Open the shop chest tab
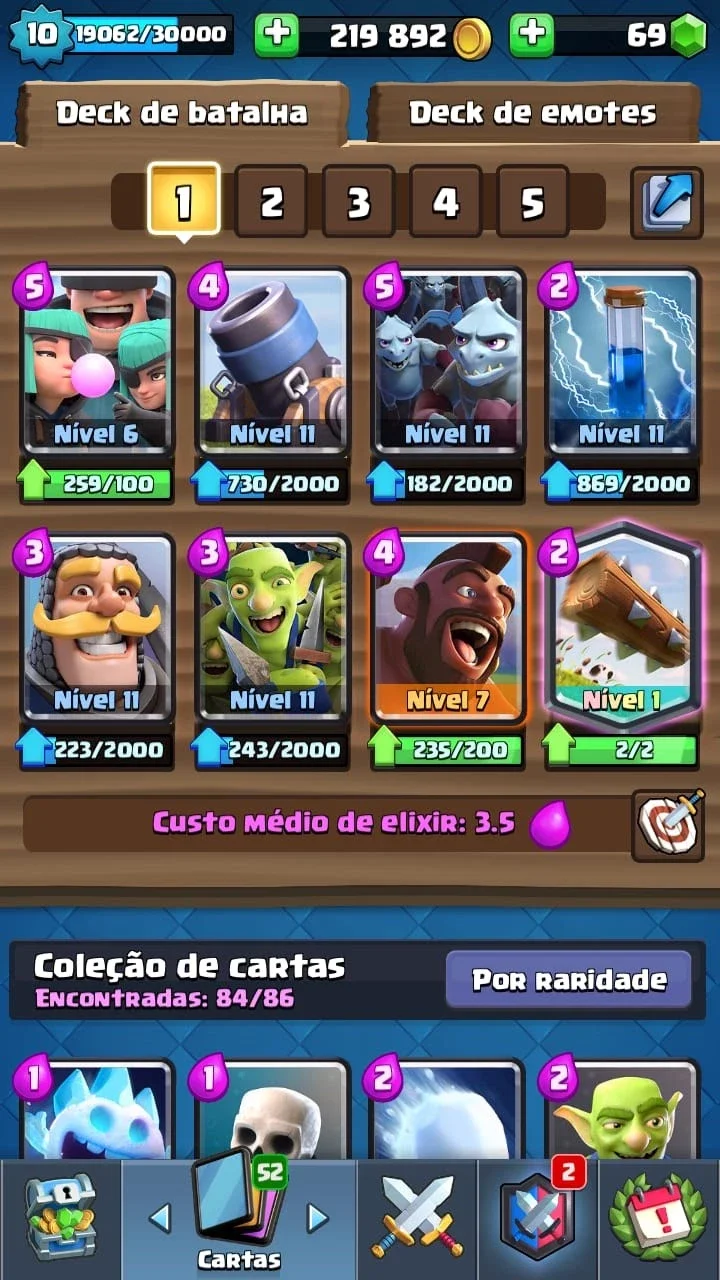Image resolution: width=720 pixels, height=1280 pixels. coord(60,1220)
